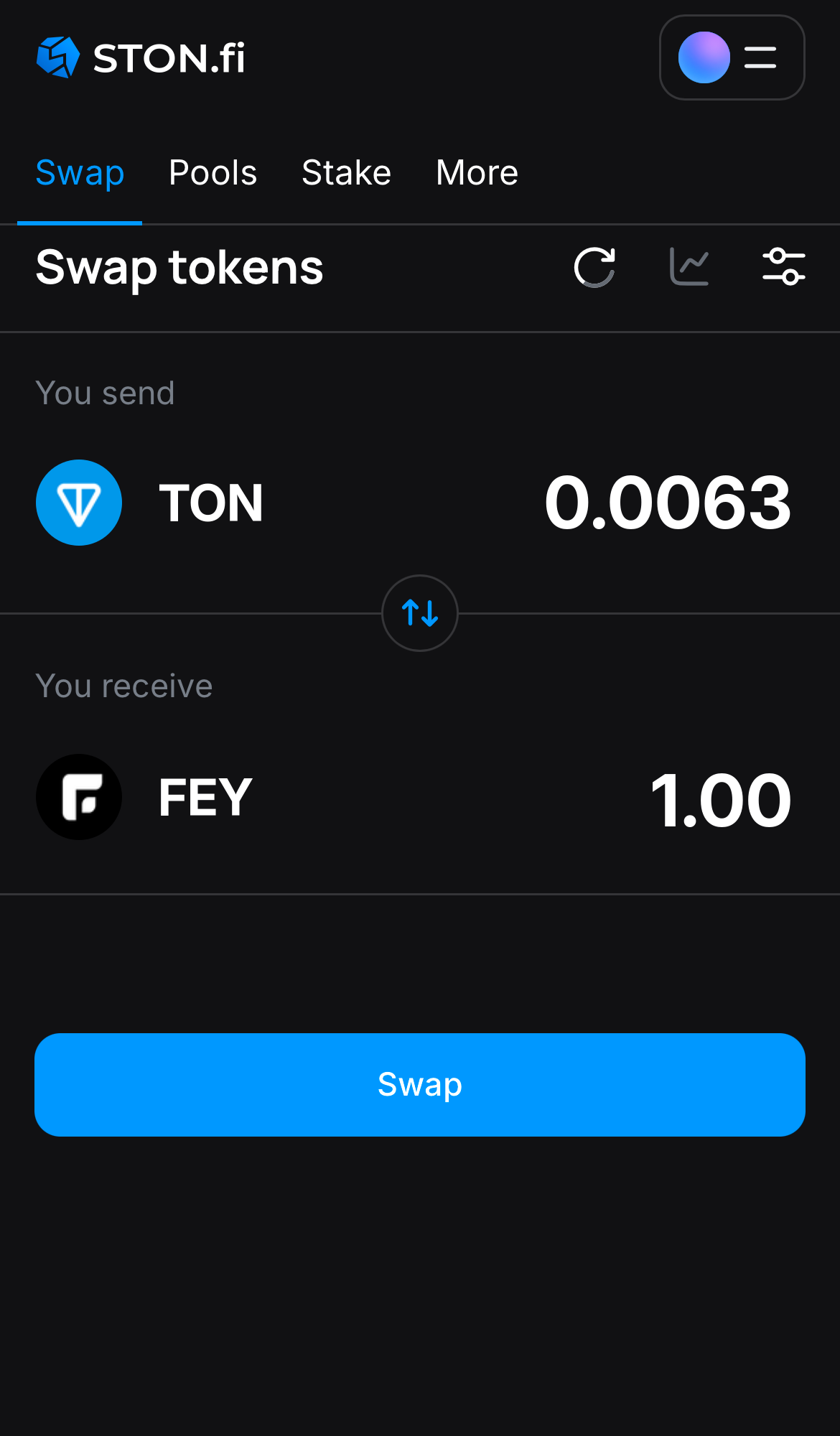The height and width of the screenshot is (1436, 840).
Task: Click the gradient profile avatar circle
Action: [x=704, y=57]
